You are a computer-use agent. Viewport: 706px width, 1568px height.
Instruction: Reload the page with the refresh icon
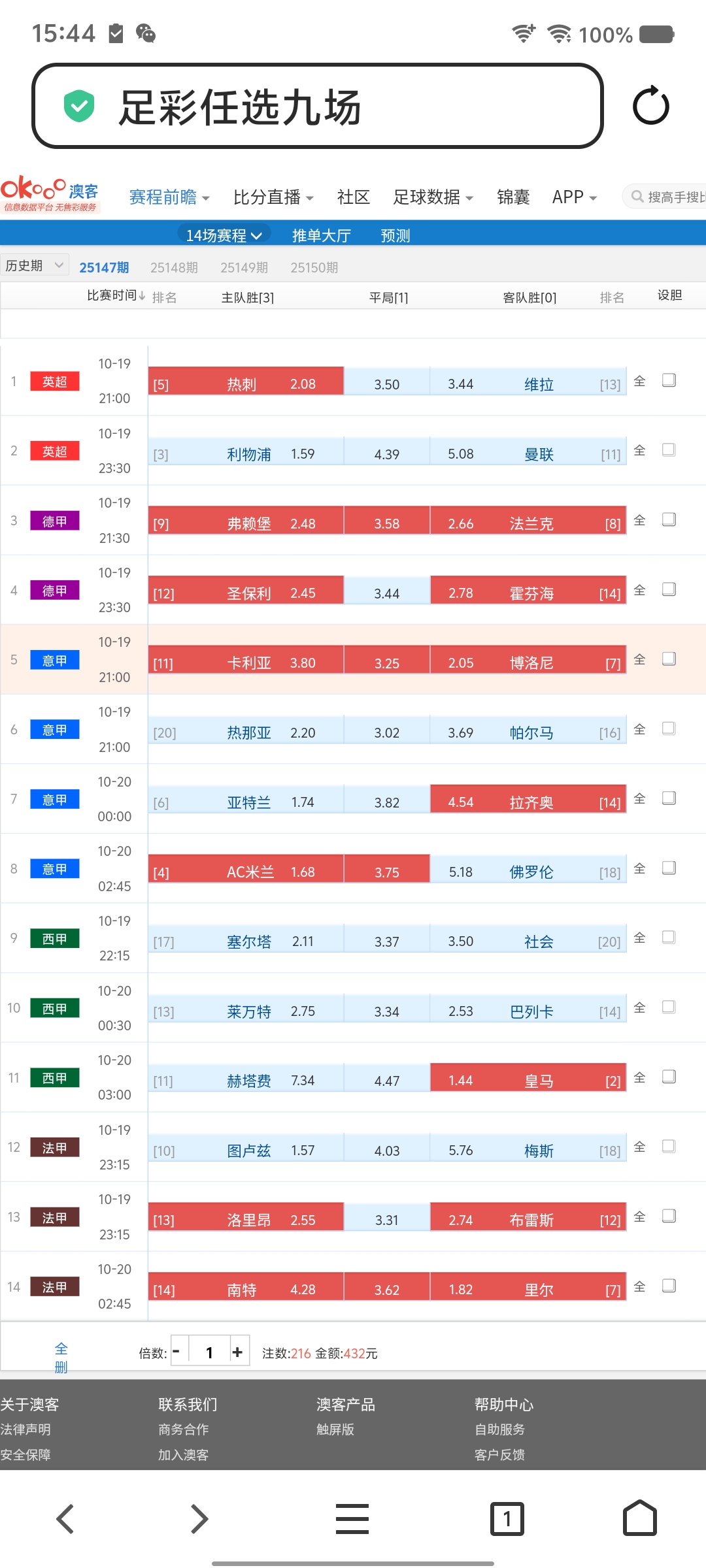[650, 106]
